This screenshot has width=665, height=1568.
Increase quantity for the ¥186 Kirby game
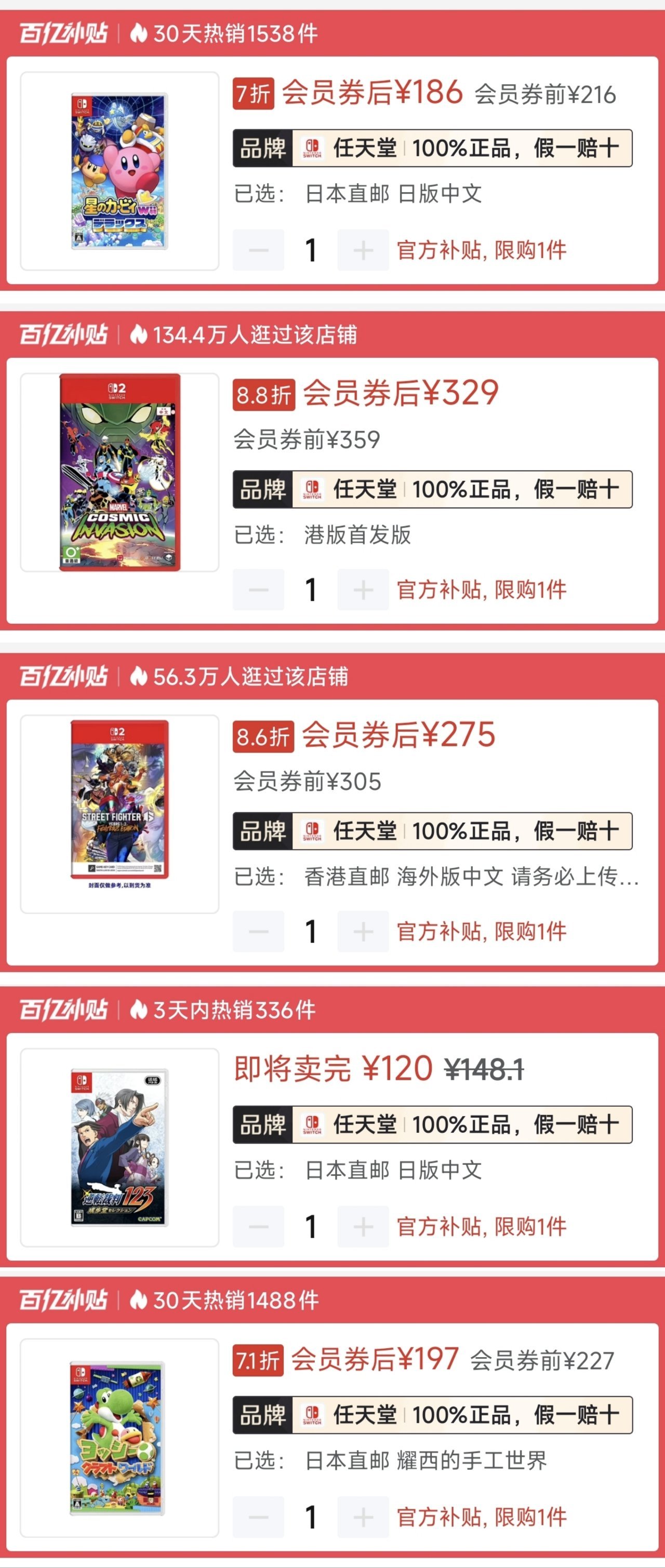point(363,250)
